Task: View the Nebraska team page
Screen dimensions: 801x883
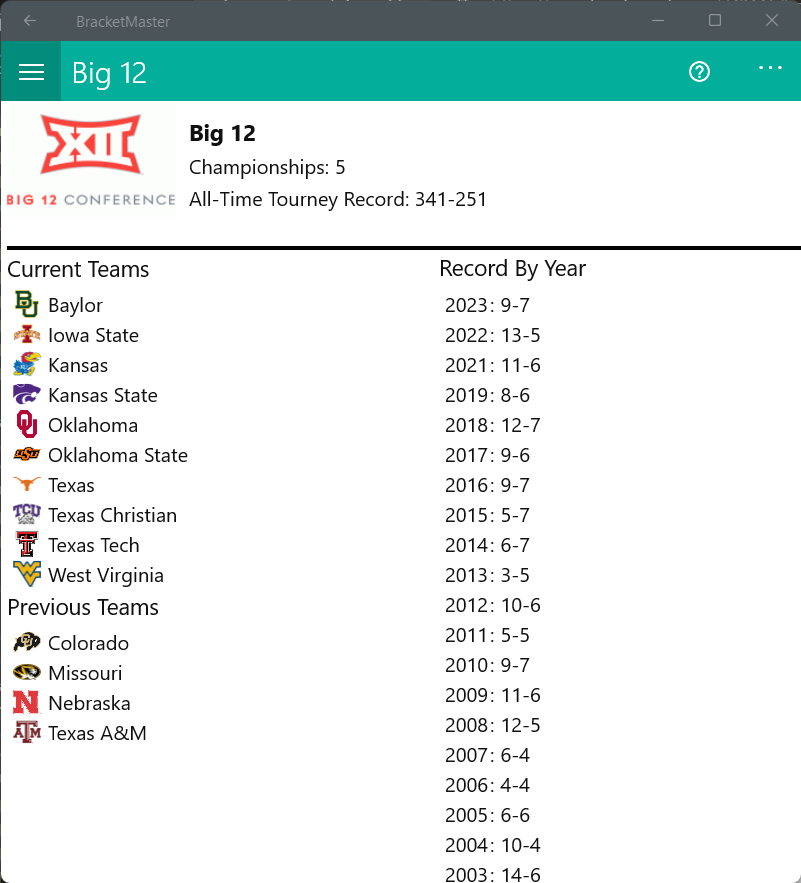Action: (x=72, y=703)
